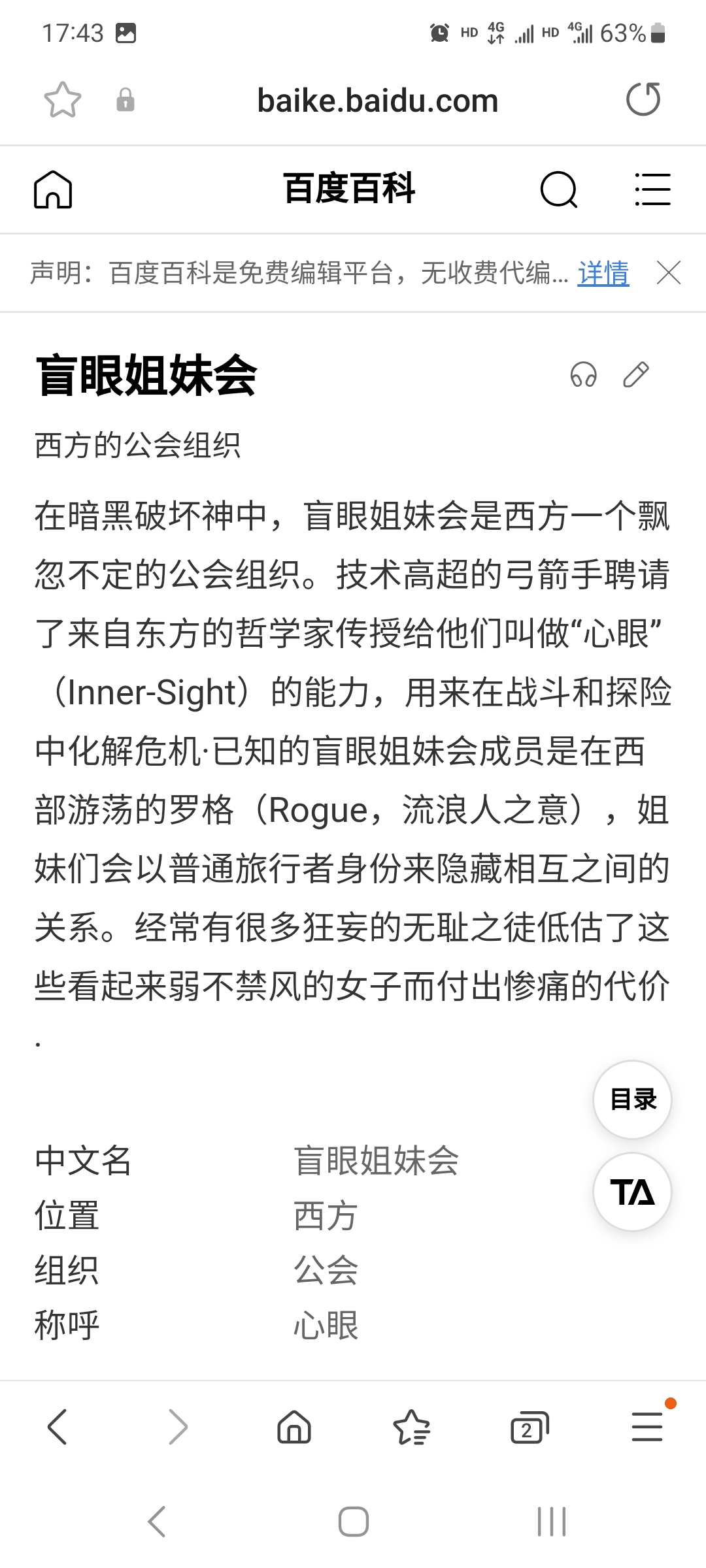The width and height of the screenshot is (706, 1568).
Task: Dismiss the 声明 notice banner
Action: (669, 273)
